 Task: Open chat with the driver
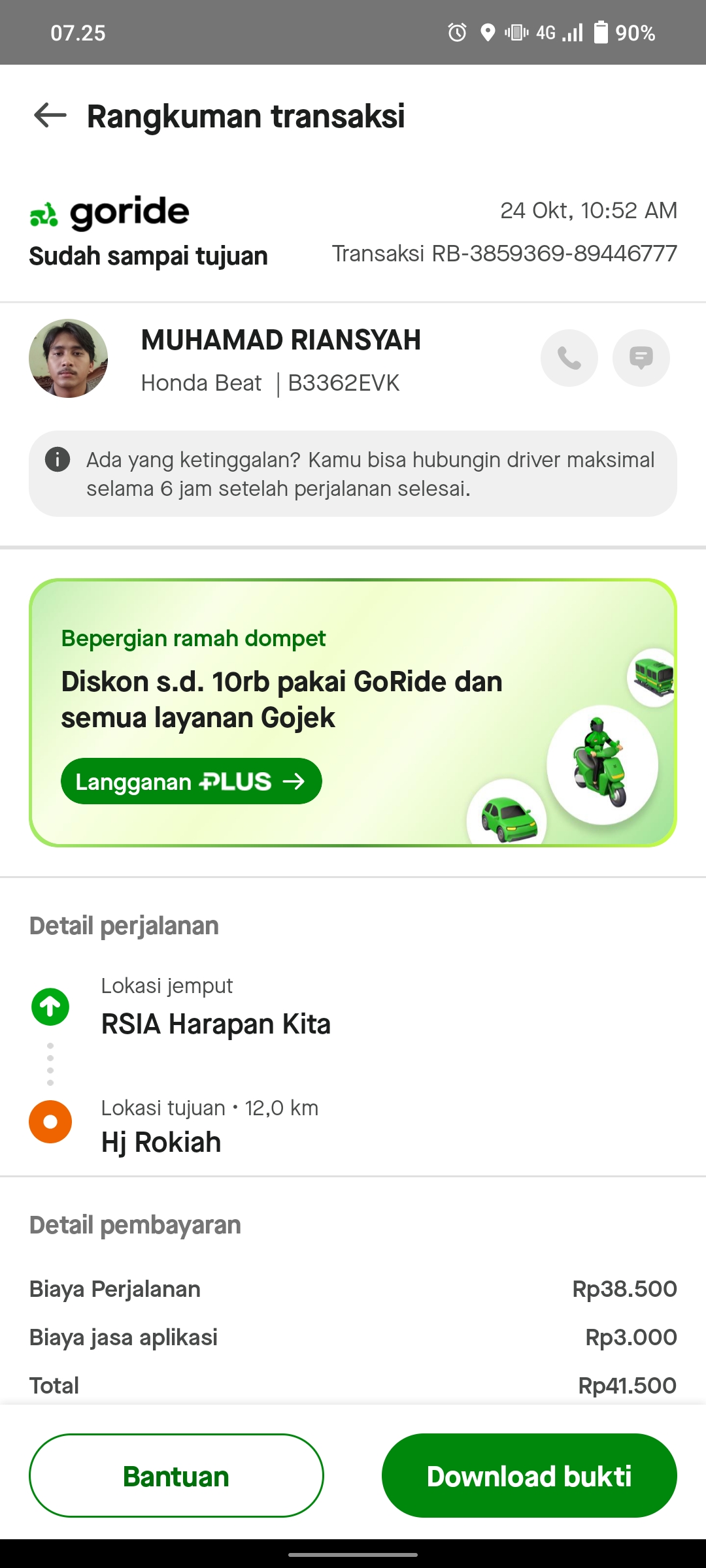pos(641,358)
